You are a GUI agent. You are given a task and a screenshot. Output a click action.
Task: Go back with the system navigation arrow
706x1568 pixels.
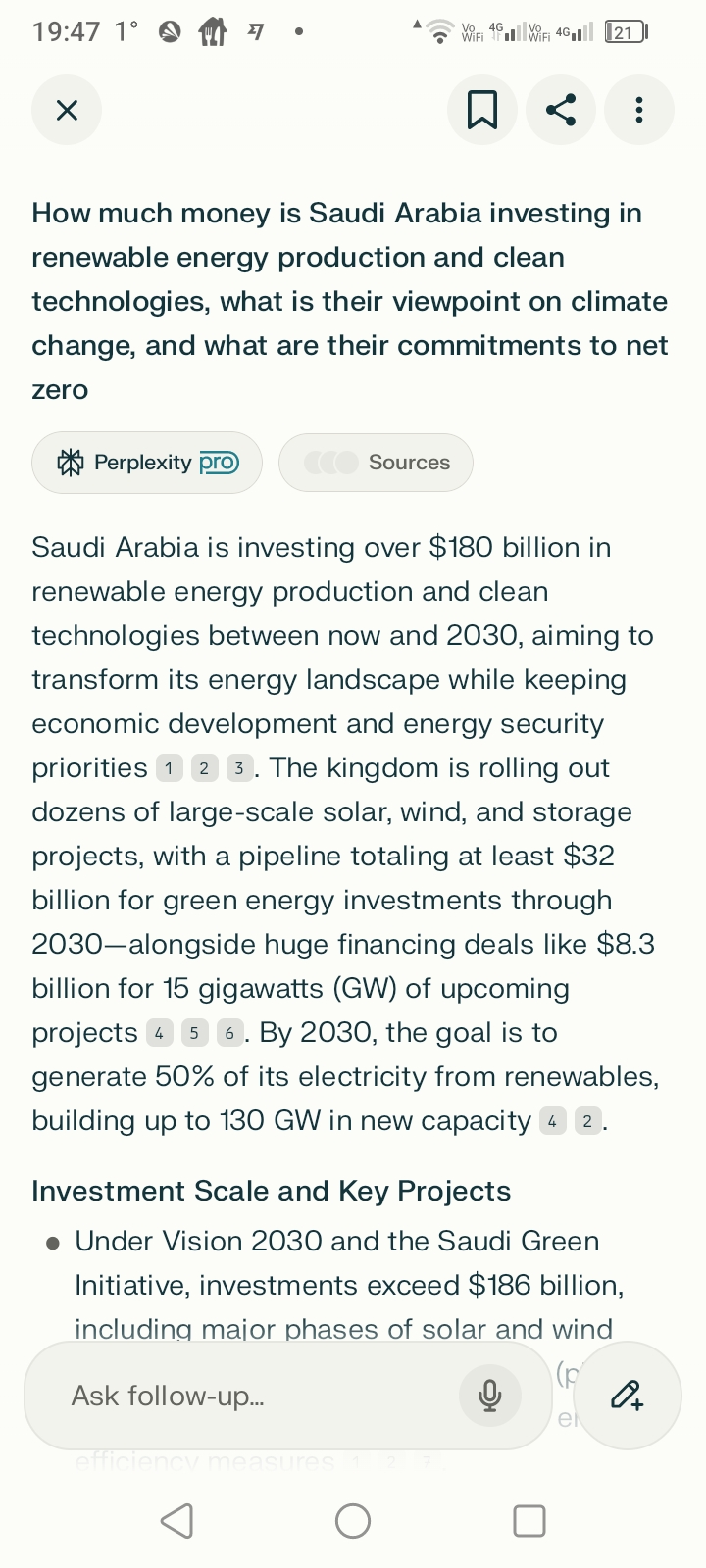[x=176, y=1521]
